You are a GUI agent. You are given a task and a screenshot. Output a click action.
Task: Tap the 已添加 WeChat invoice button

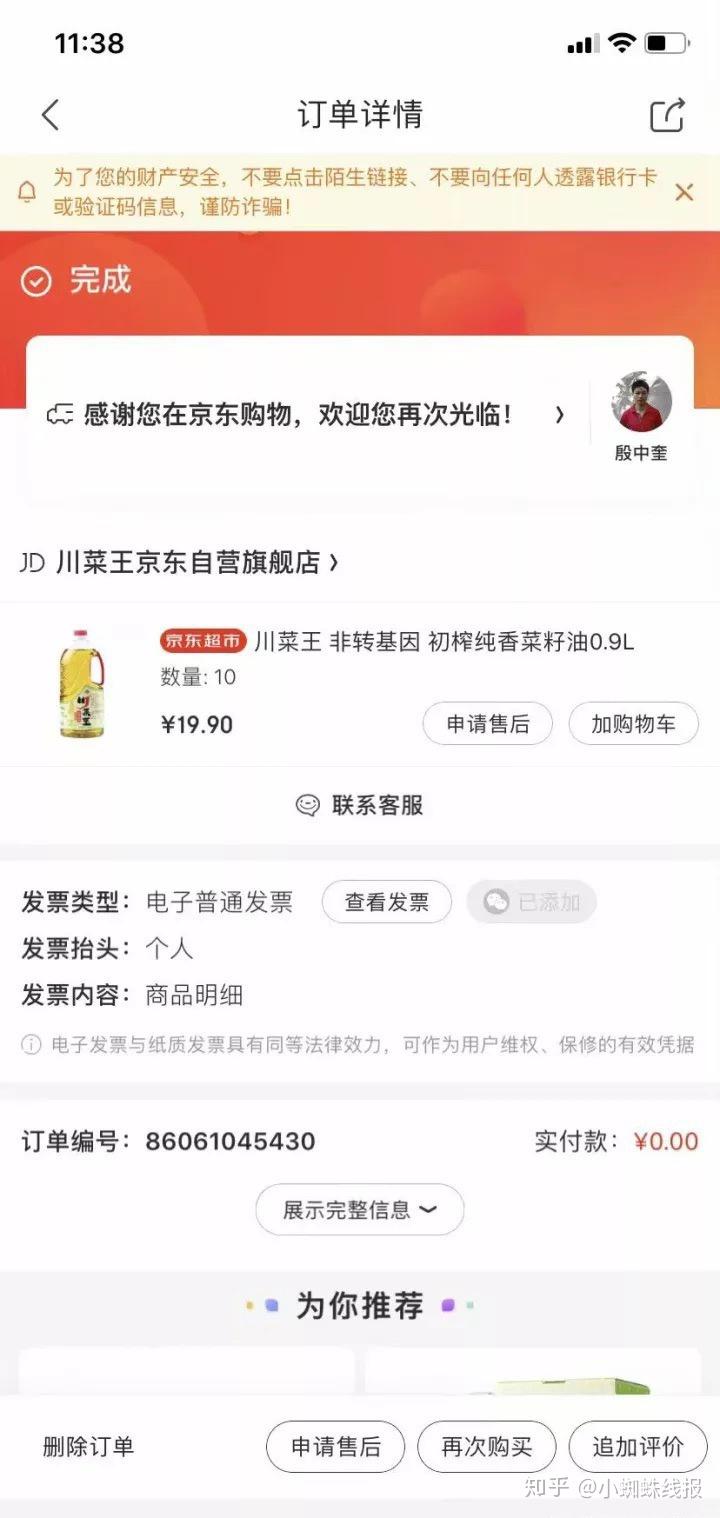click(x=531, y=902)
